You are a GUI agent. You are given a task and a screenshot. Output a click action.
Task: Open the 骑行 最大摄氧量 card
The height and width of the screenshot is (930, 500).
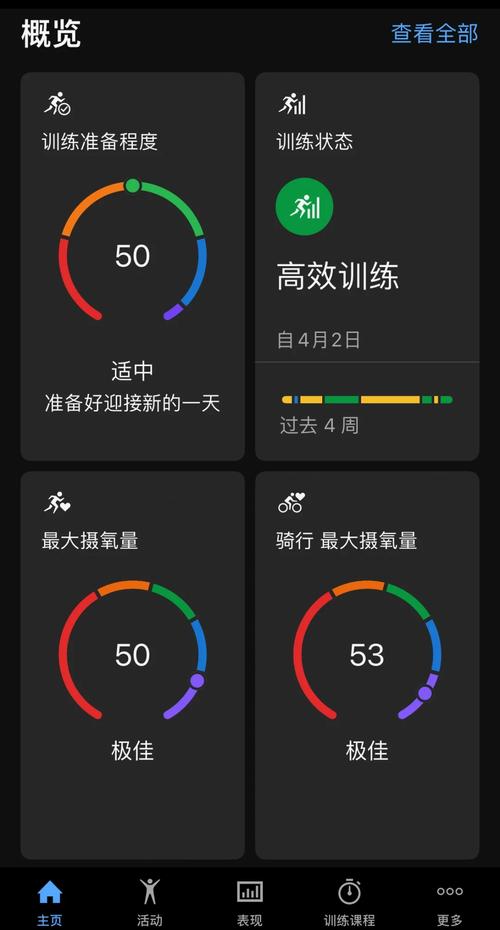pyautogui.click(x=367, y=665)
